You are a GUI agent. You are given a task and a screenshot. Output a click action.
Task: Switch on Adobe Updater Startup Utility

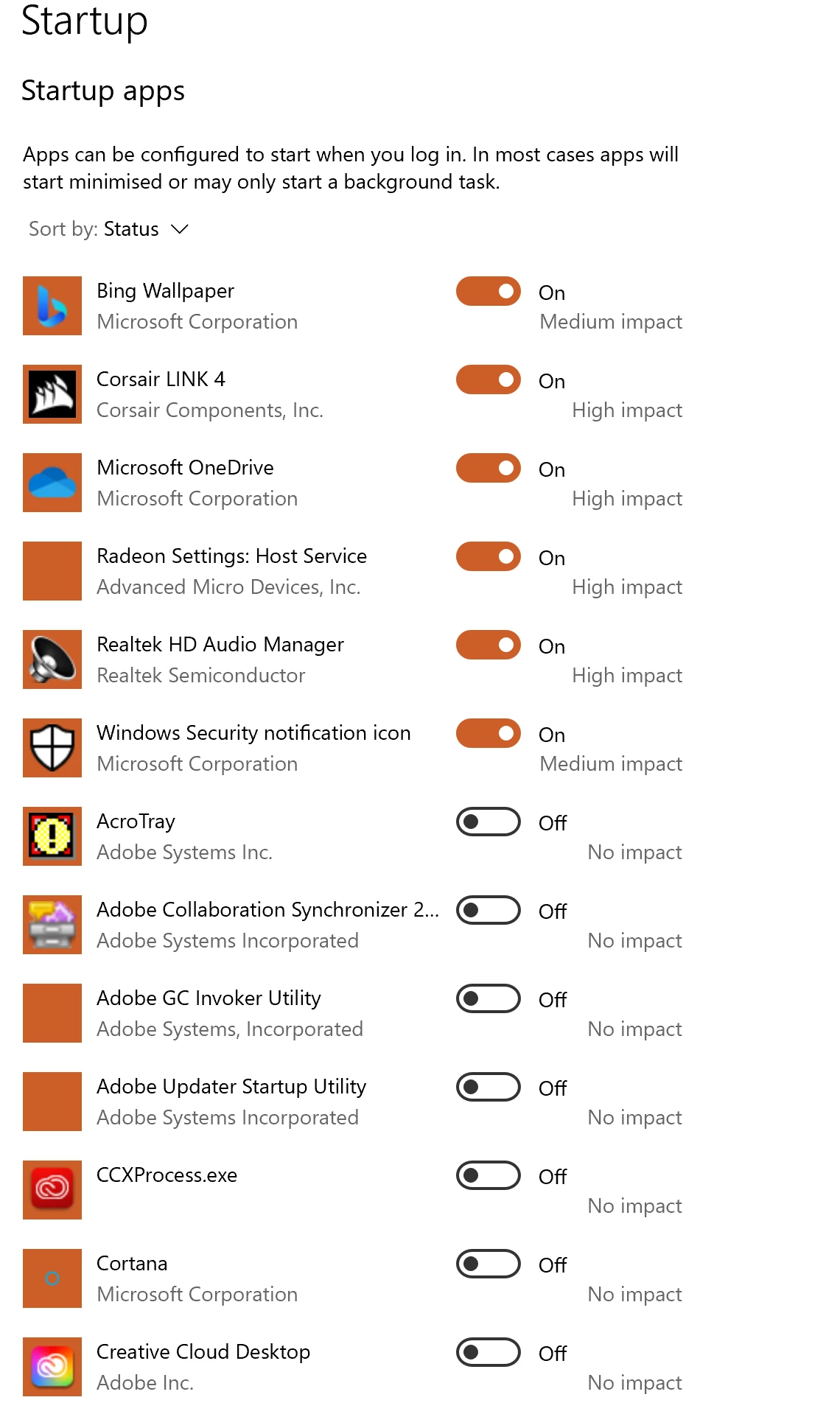click(x=488, y=1087)
